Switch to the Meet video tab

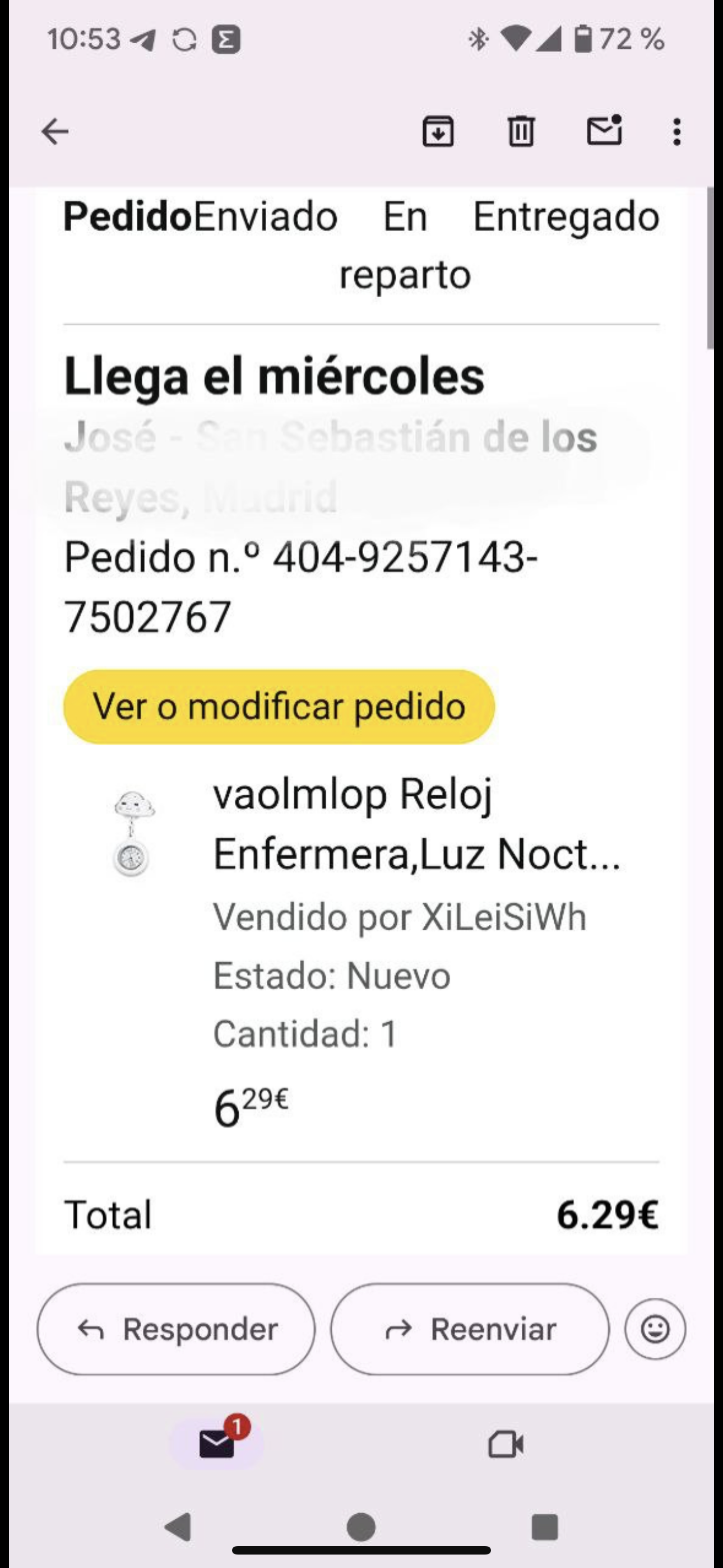(505, 1444)
